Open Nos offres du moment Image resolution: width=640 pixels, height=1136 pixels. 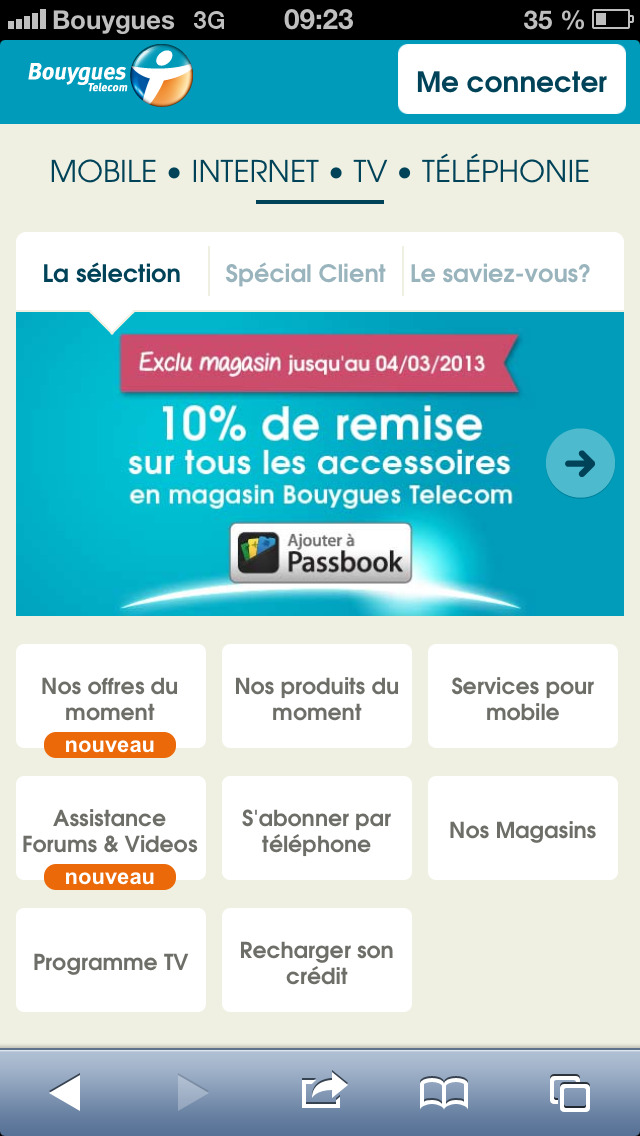(x=110, y=698)
